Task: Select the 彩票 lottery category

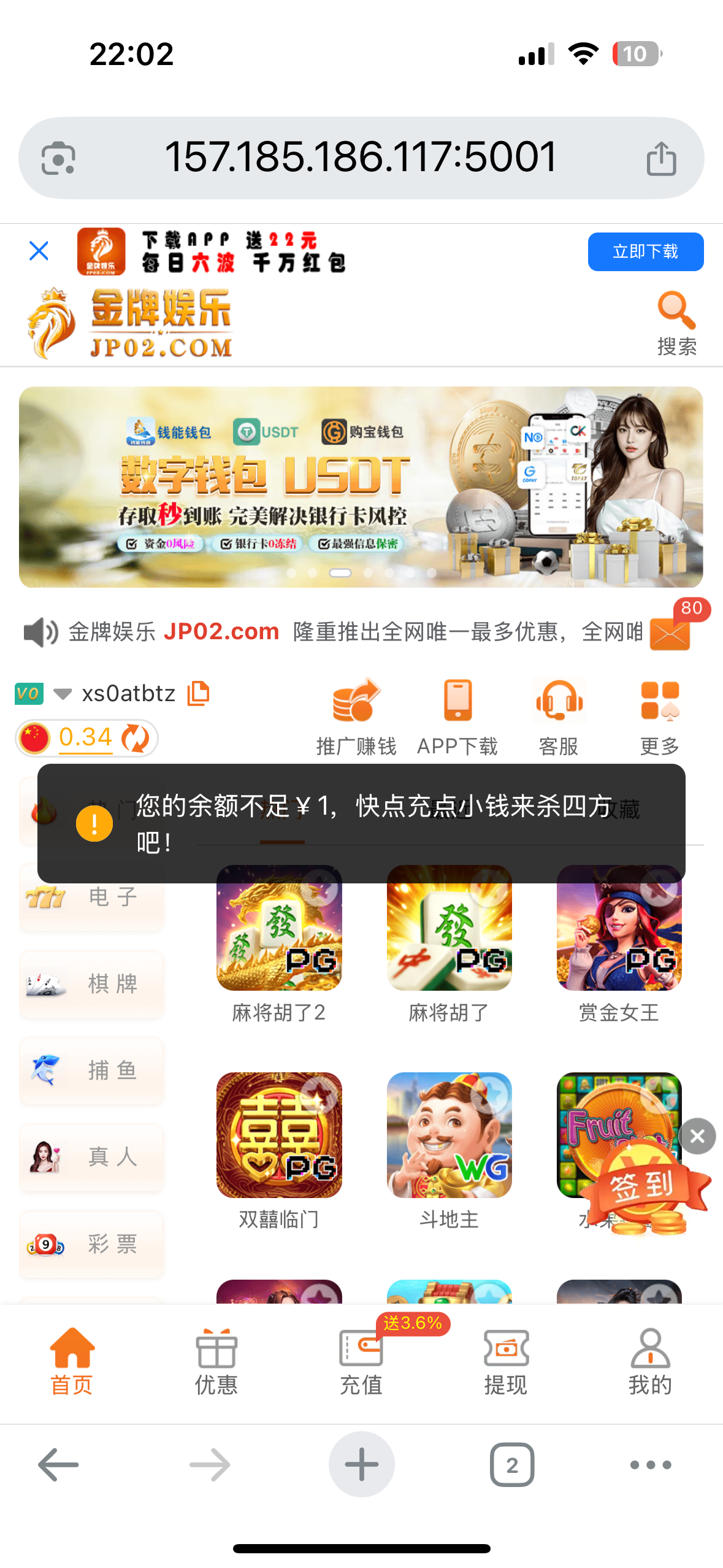Action: click(x=92, y=1244)
